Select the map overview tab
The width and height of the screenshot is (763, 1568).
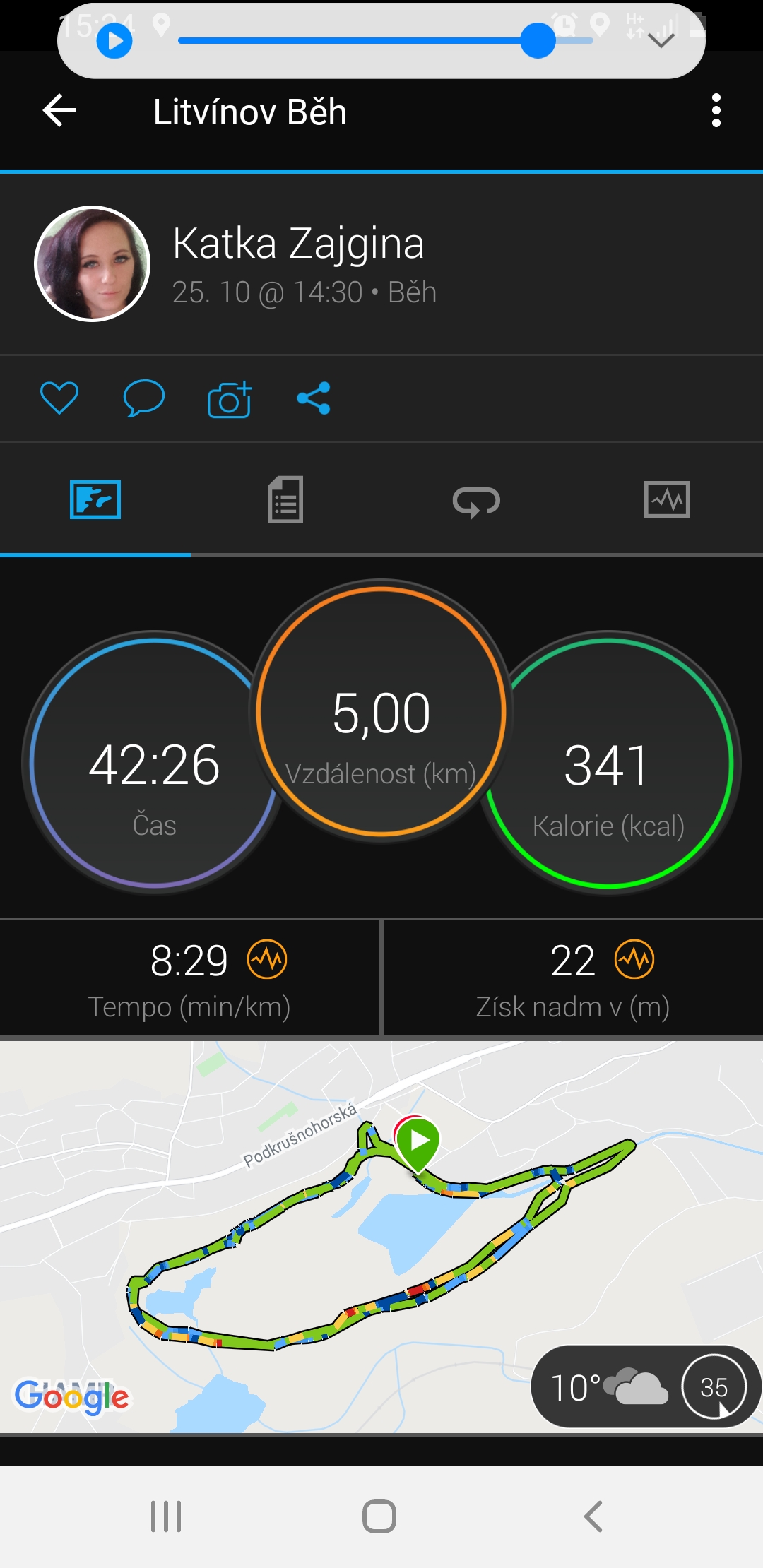pos(95,499)
